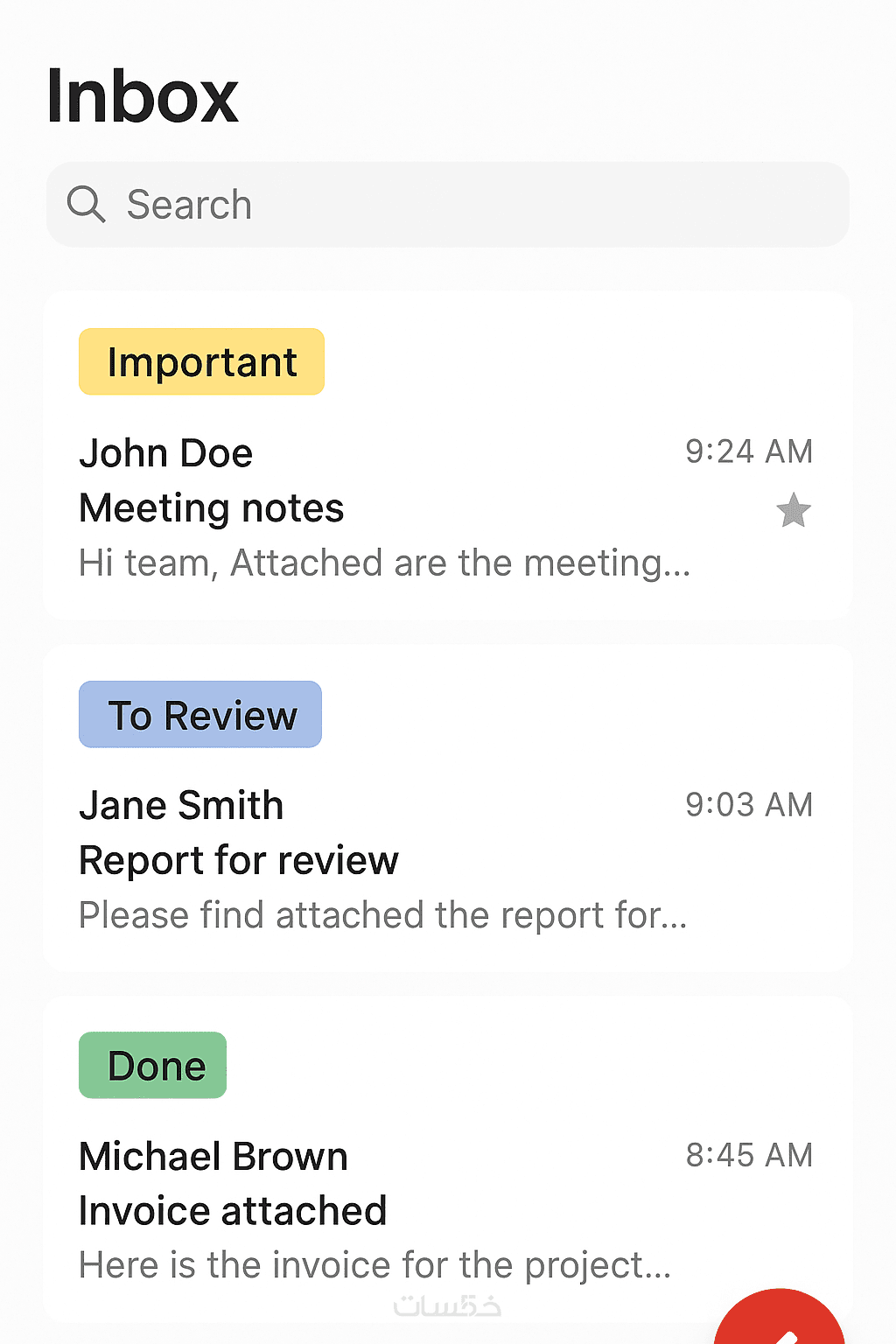Image resolution: width=896 pixels, height=1344 pixels.
Task: Open John Doe's Meeting notes email
Action: click(x=385, y=509)
